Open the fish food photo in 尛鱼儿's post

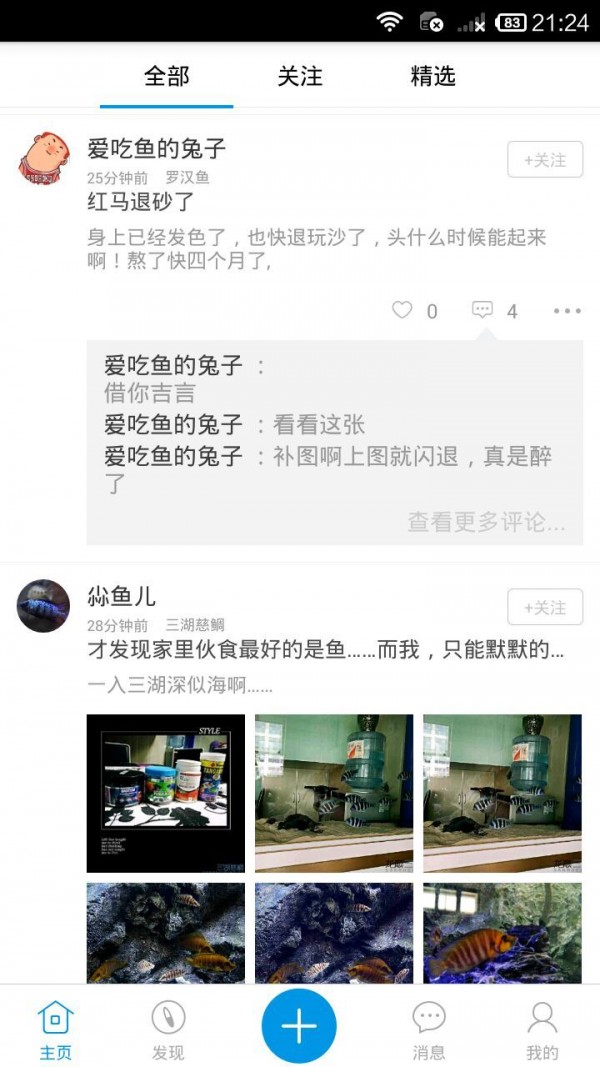pos(166,793)
